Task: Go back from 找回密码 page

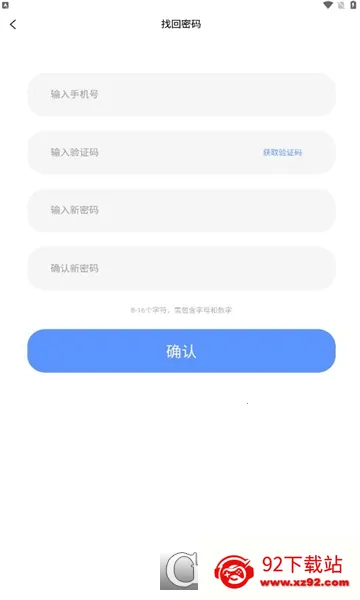Action: (x=13, y=24)
